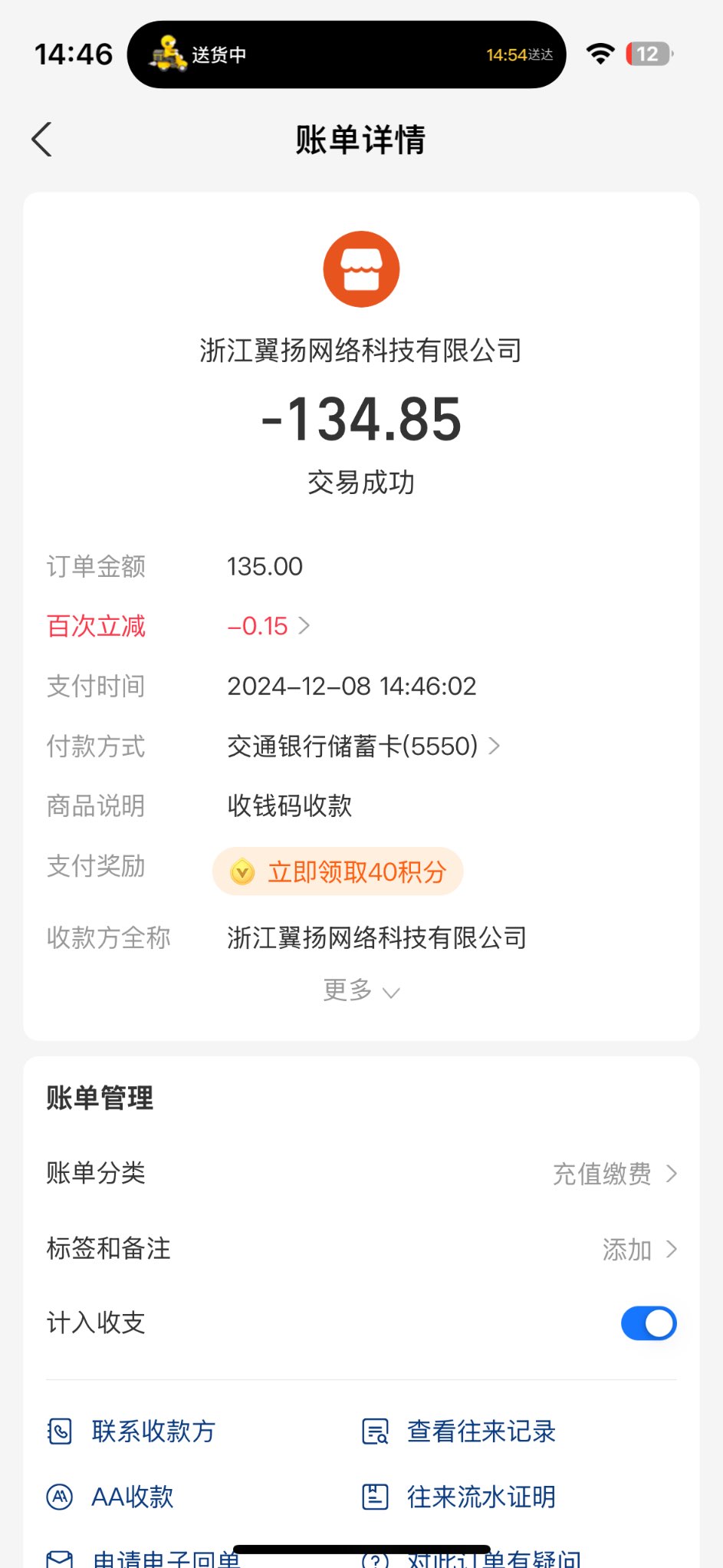The width and height of the screenshot is (723, 1568).
Task: Change the 账单分类 category
Action: point(614,1174)
